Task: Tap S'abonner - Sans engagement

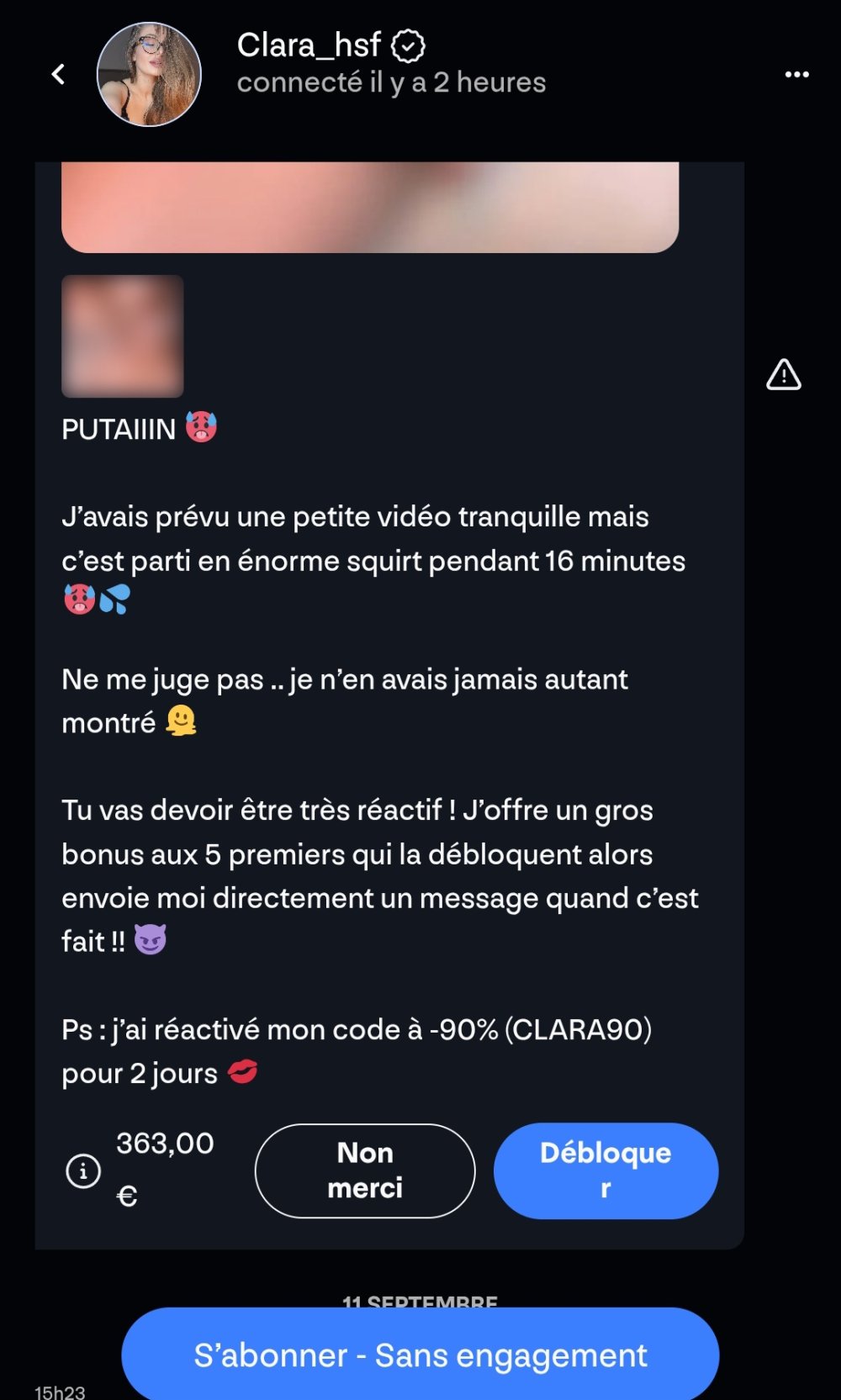Action: coord(420,1355)
